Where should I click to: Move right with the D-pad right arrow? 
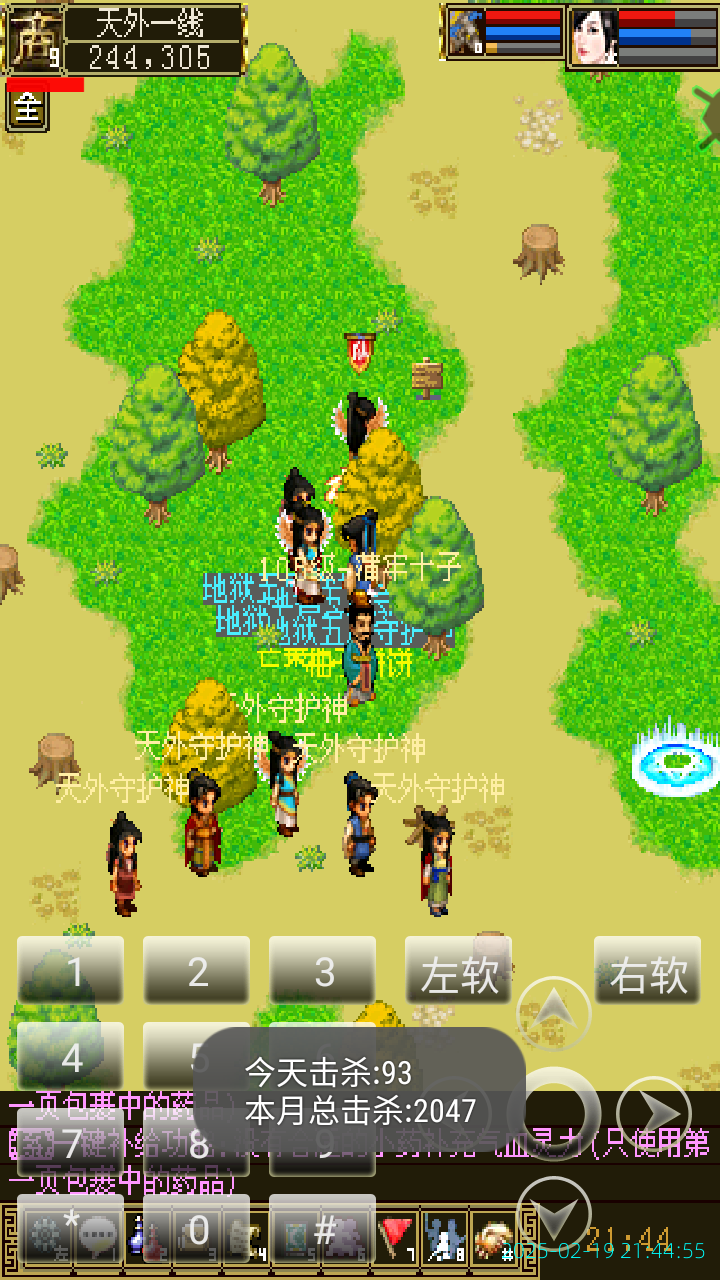(x=654, y=1113)
